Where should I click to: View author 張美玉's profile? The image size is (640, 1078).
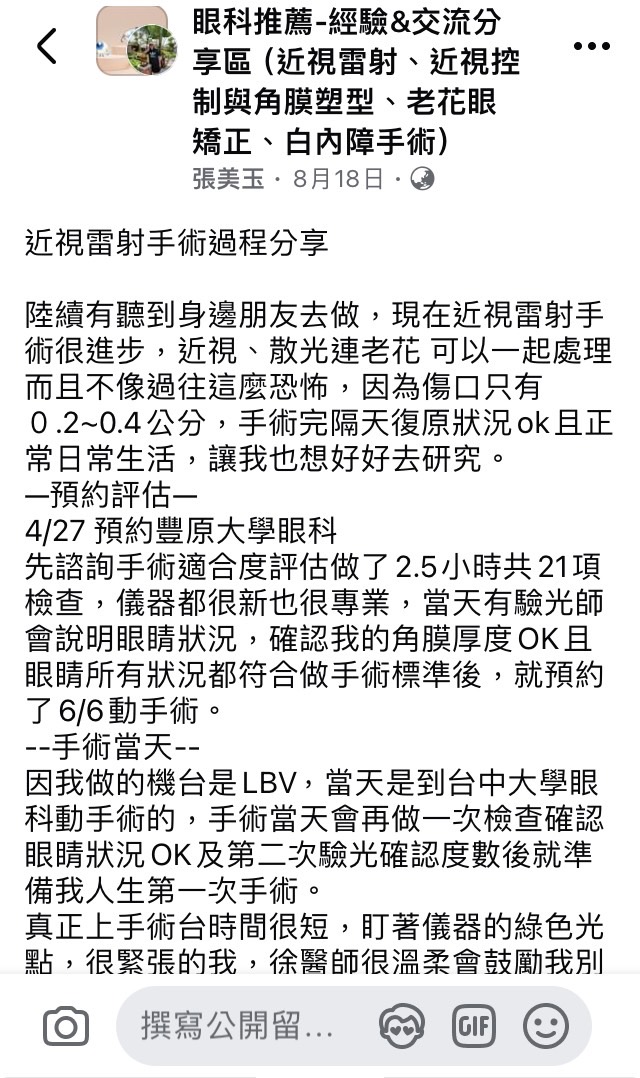[x=228, y=179]
